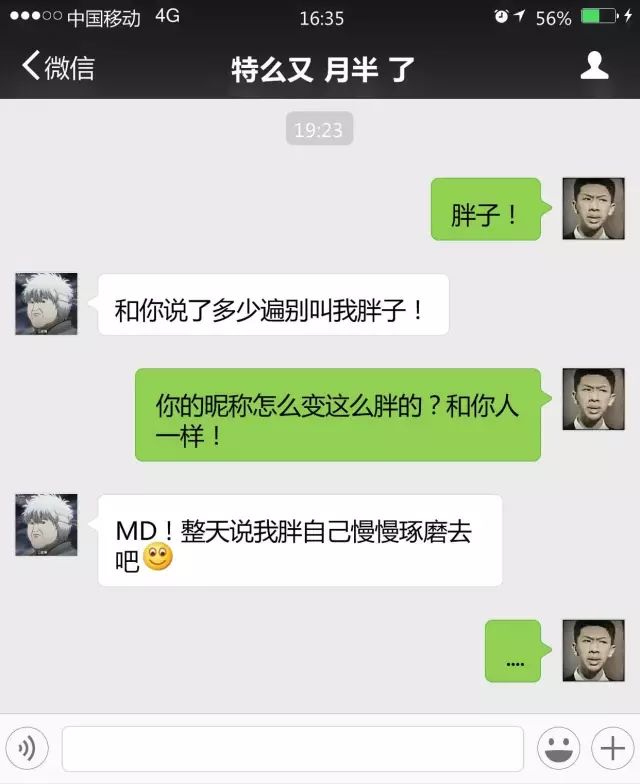Viewport: 640px width, 784px height.
Task: Tap your avatar beside the ... message
Action: 593,651
